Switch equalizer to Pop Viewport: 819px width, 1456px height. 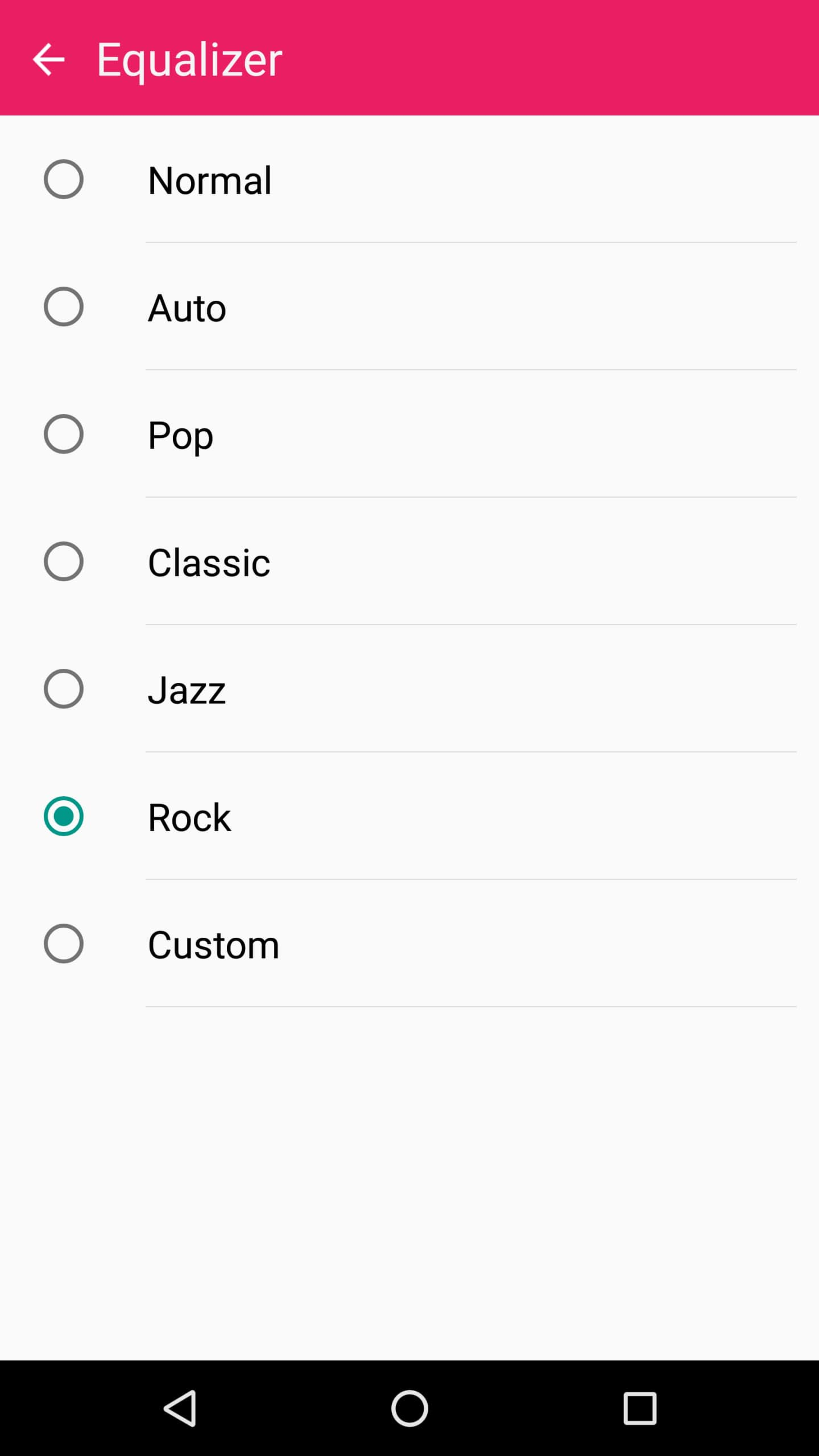(409, 434)
